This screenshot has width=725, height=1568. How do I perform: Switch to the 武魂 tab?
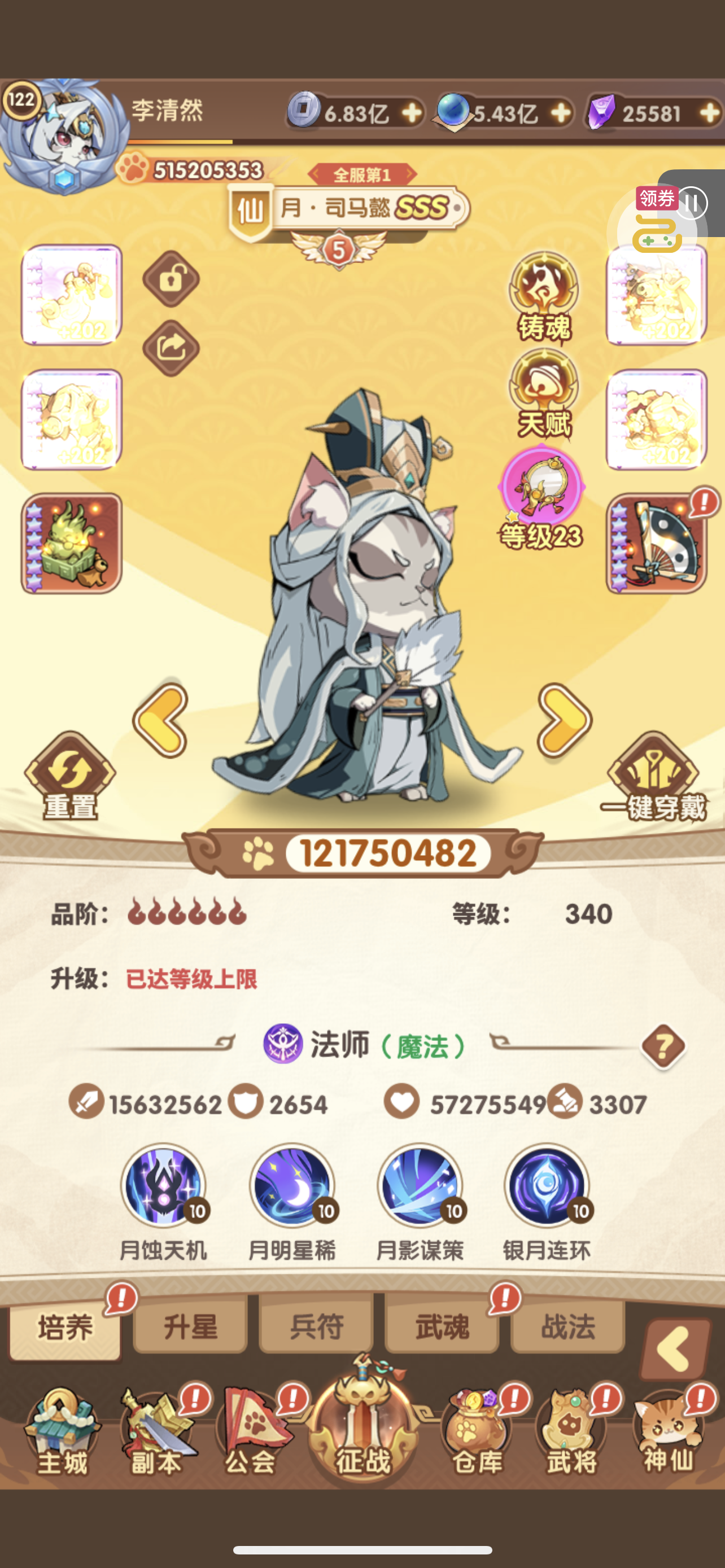(x=442, y=1327)
